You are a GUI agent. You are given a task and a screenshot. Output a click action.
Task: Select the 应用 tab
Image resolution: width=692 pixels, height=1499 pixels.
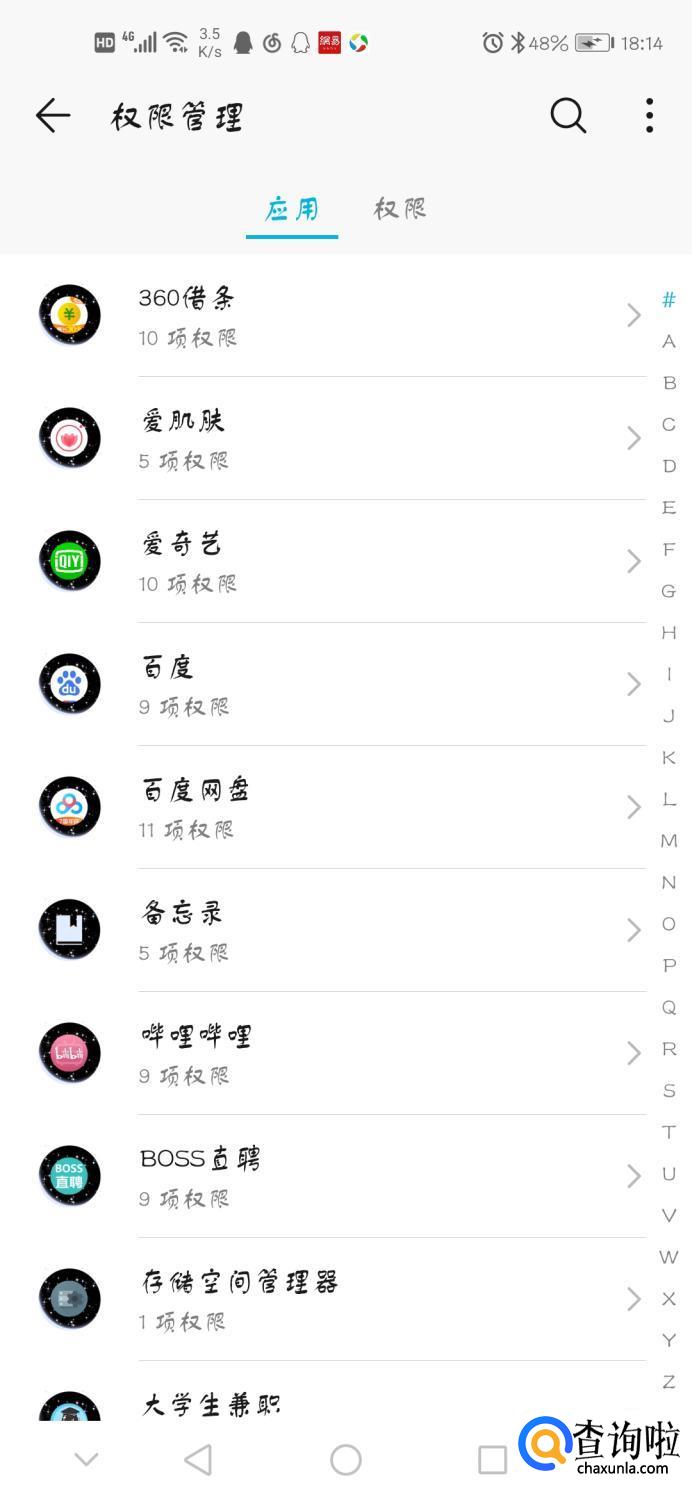292,208
